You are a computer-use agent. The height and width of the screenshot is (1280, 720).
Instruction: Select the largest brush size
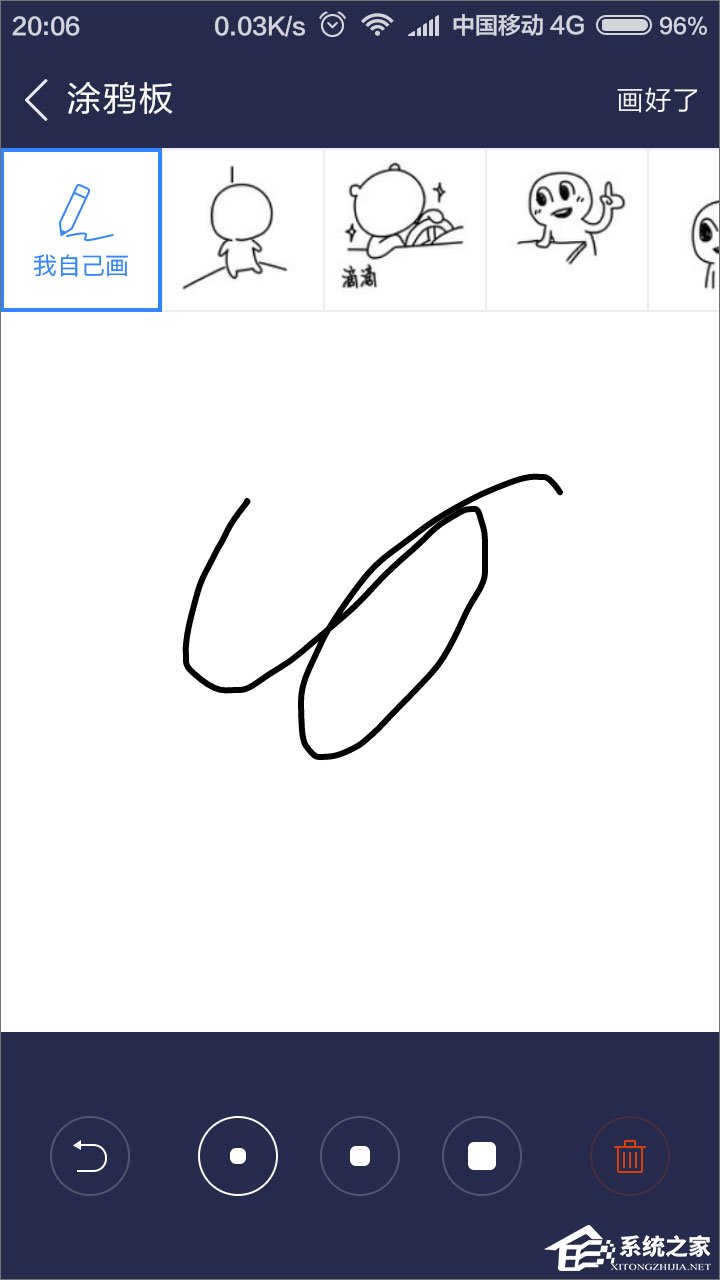482,1156
